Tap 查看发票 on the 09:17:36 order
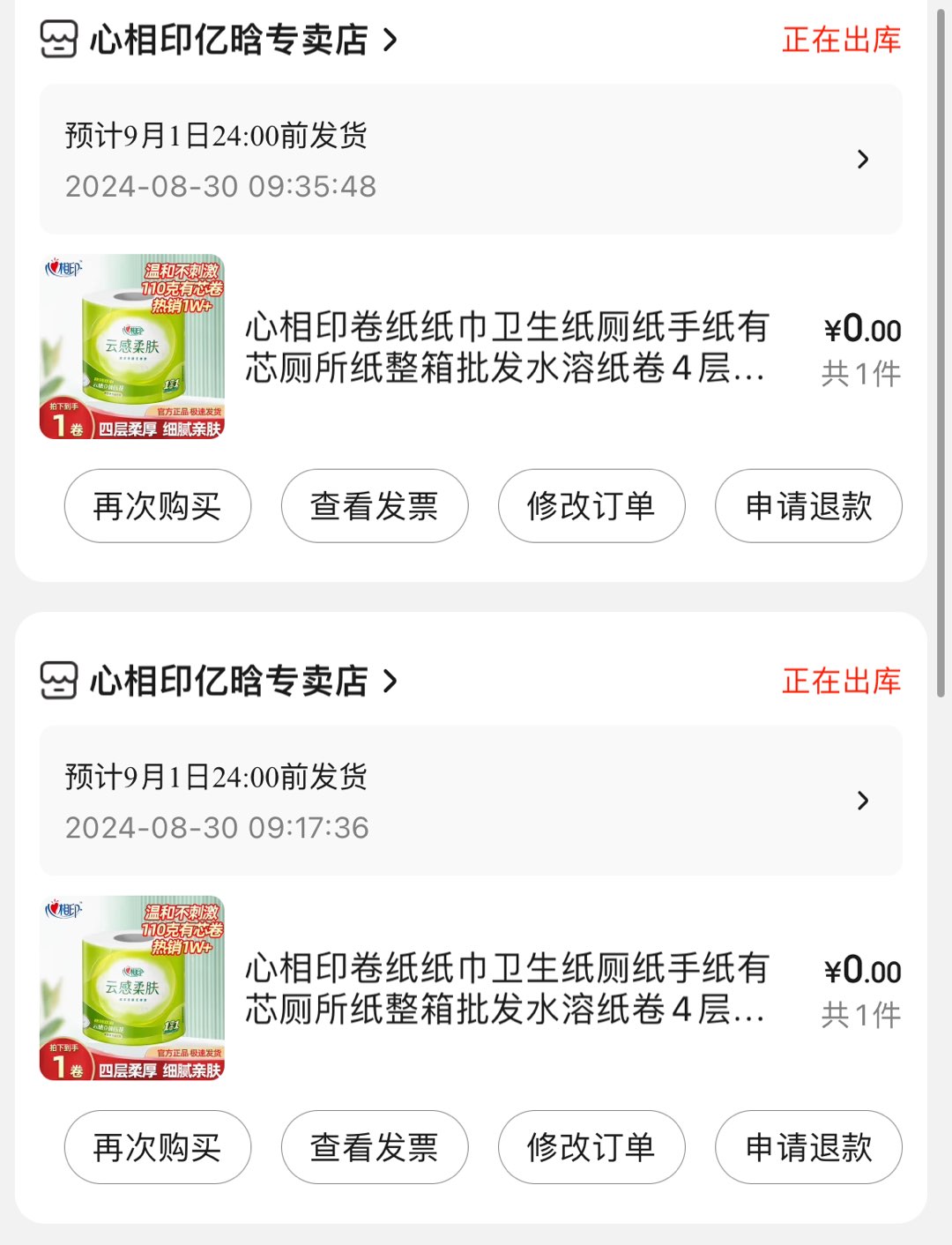This screenshot has height=1245, width=952. pos(375,1147)
